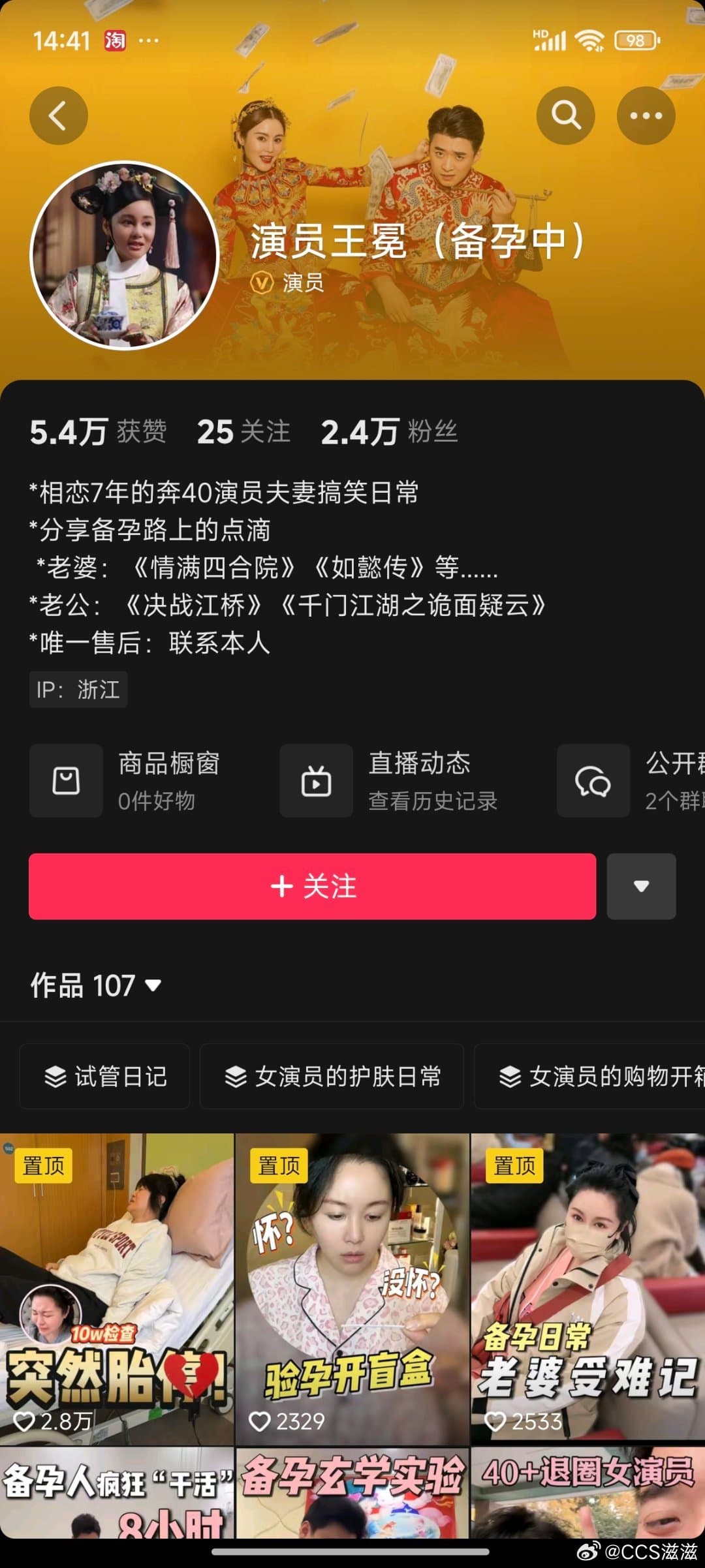Open 商品橱窗 product showcase
The height and width of the screenshot is (1568, 705).
click(131, 780)
